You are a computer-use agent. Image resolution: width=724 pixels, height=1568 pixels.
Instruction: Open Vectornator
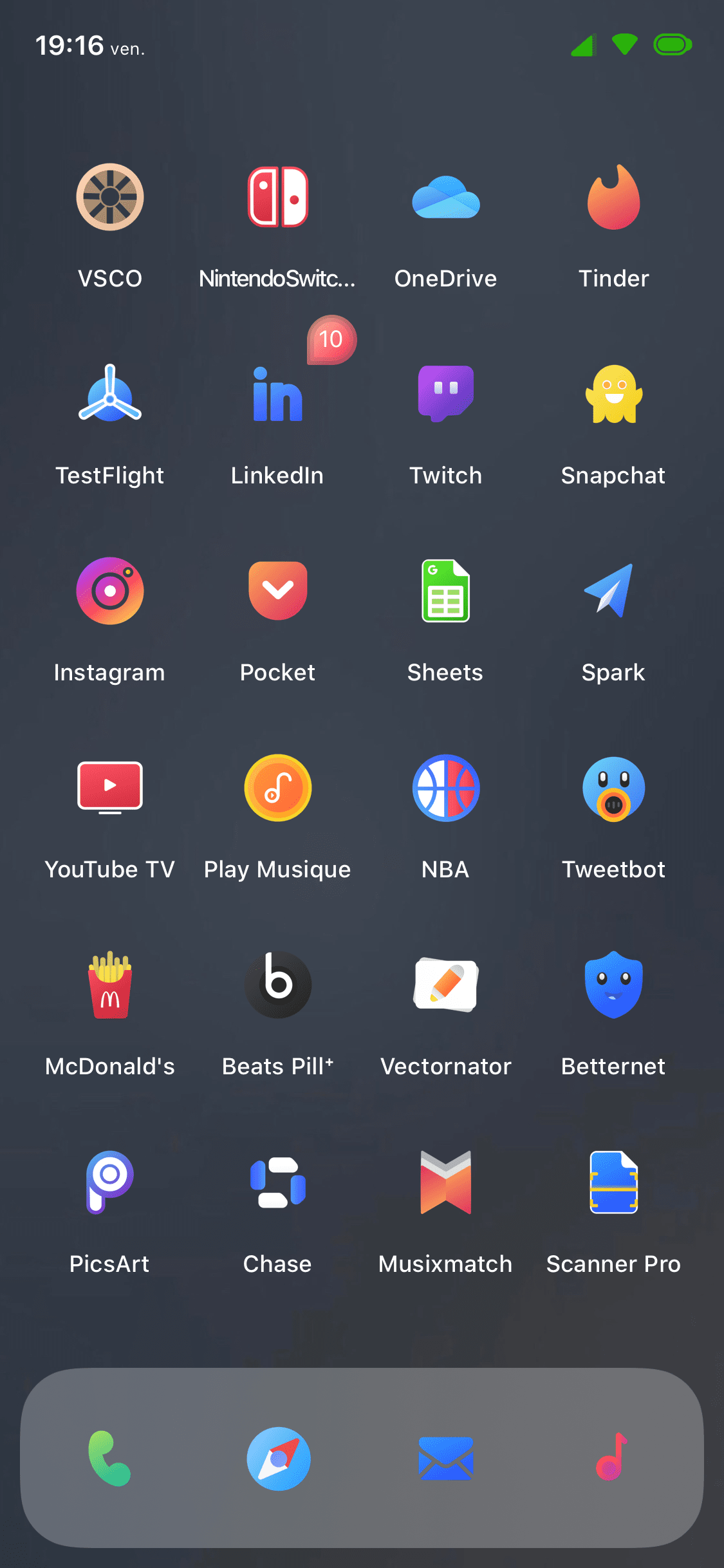tap(446, 985)
